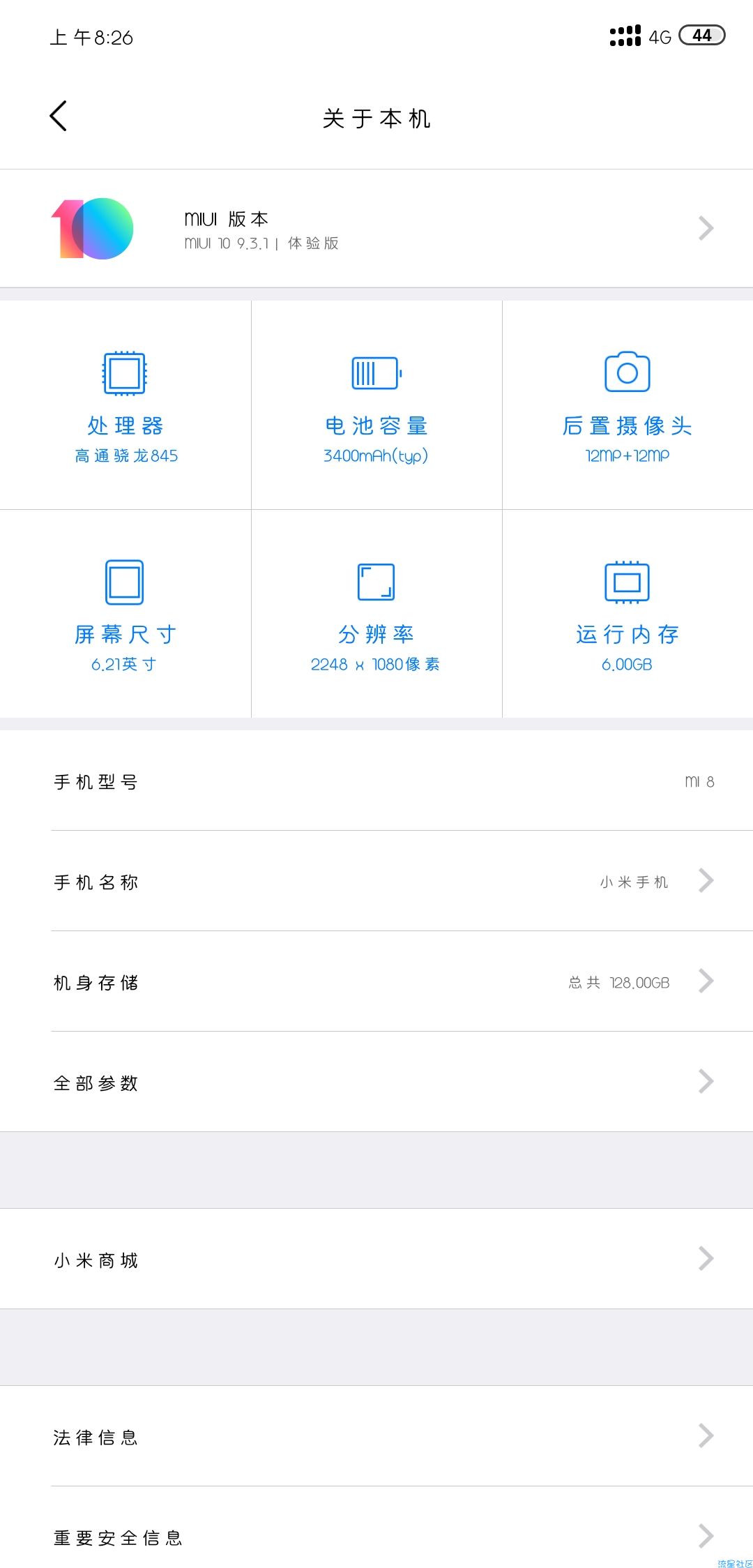Viewport: 753px width, 1568px height.
Task: Open 小米商城
Action: click(x=376, y=1259)
